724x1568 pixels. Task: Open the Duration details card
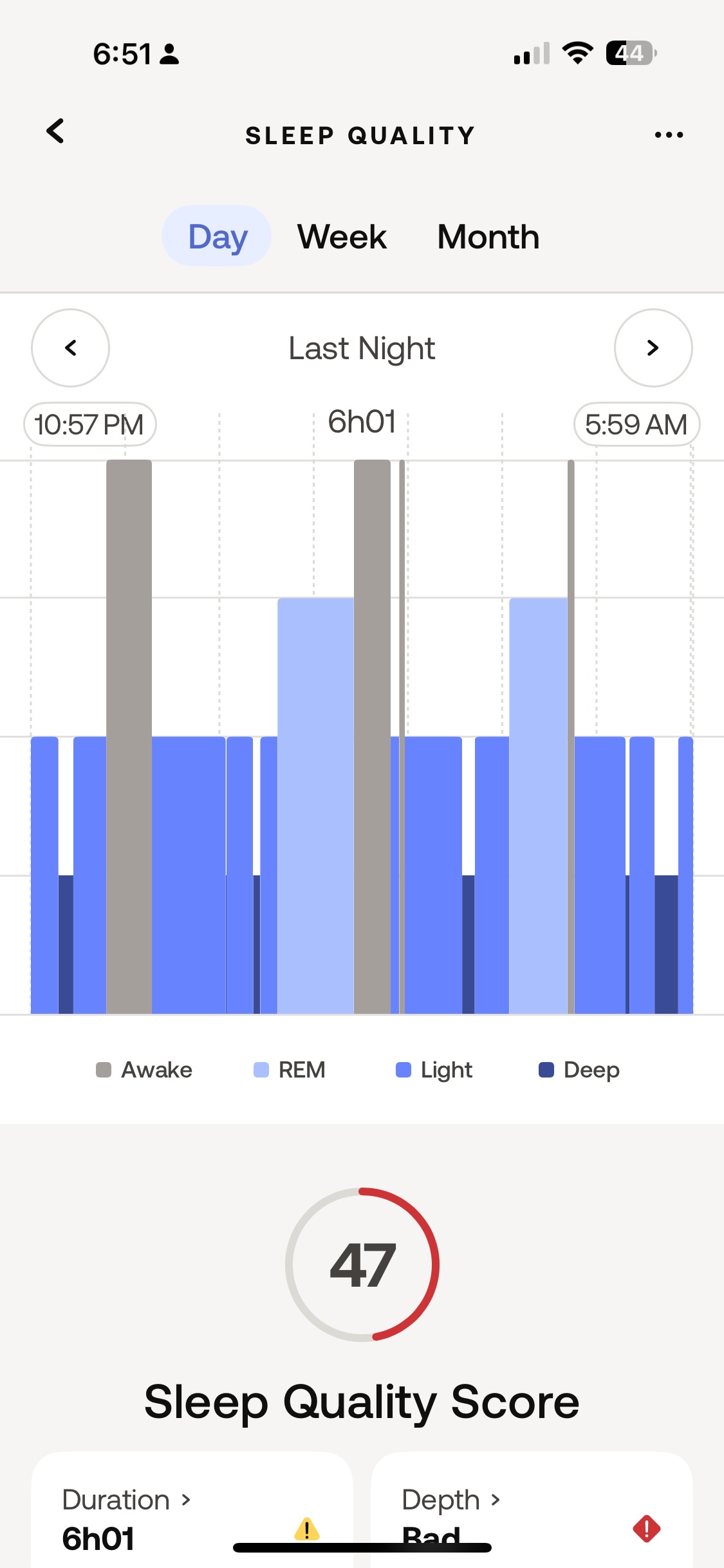tap(192, 1509)
